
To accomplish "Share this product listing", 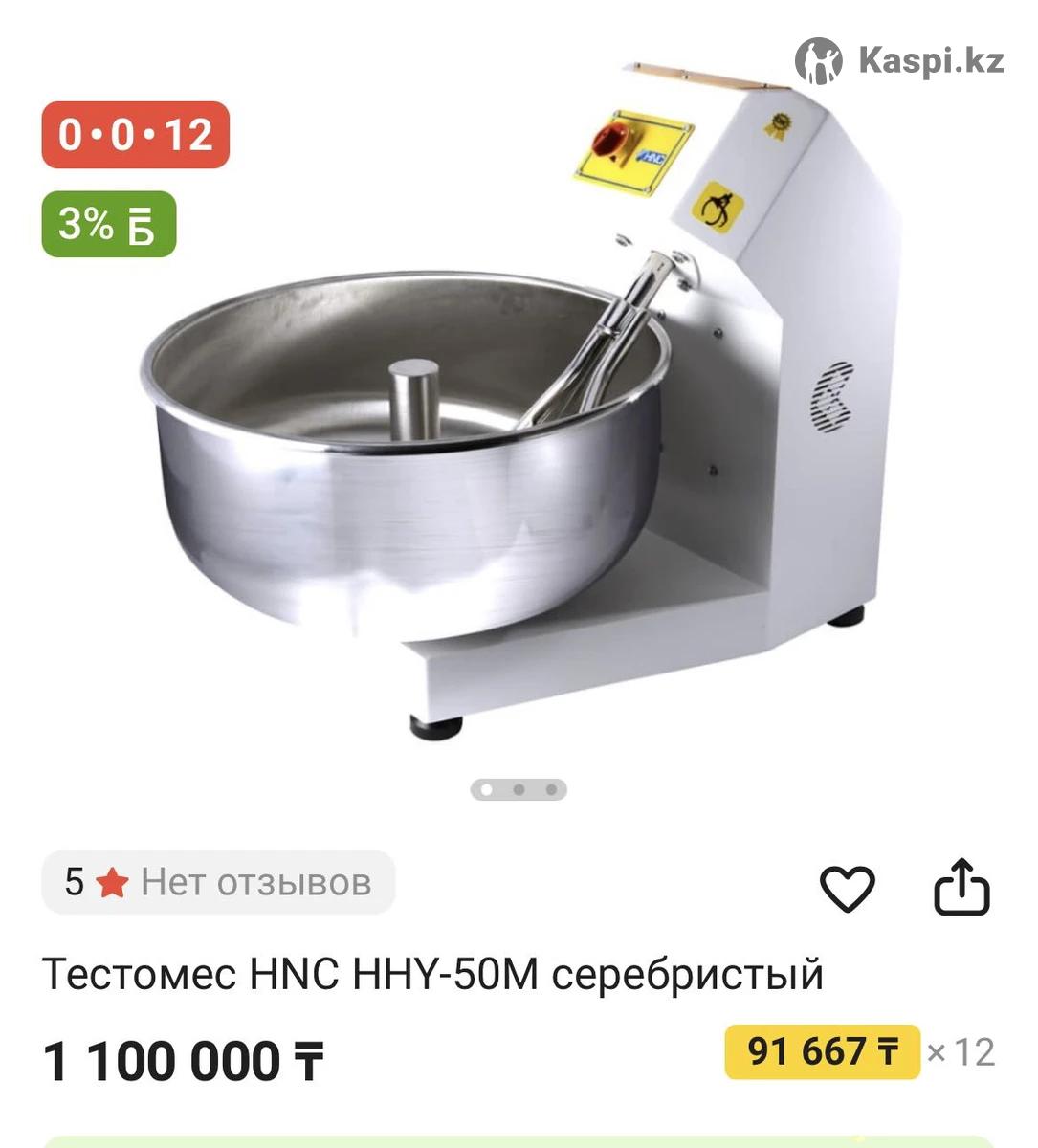I will (961, 889).
